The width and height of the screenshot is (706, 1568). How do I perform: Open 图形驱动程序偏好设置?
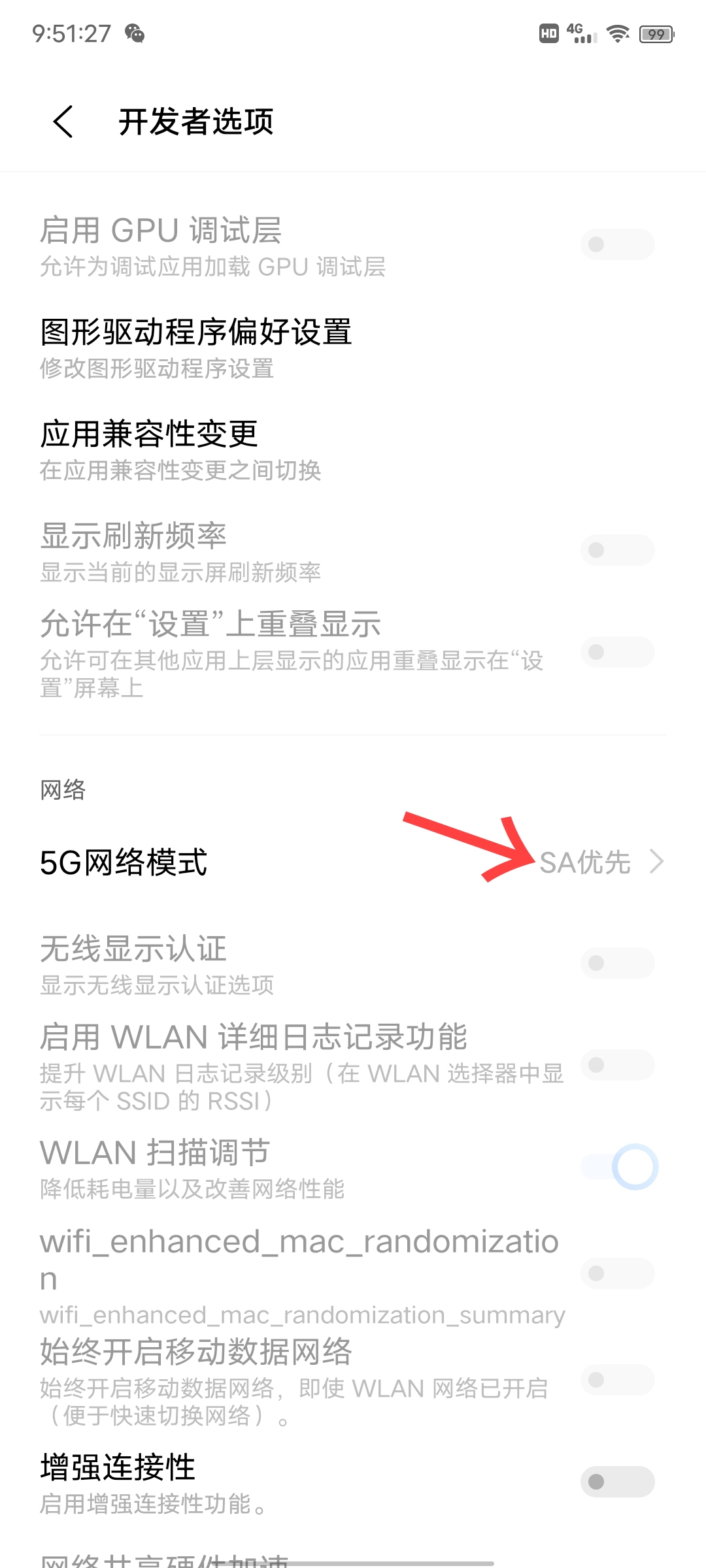196,348
